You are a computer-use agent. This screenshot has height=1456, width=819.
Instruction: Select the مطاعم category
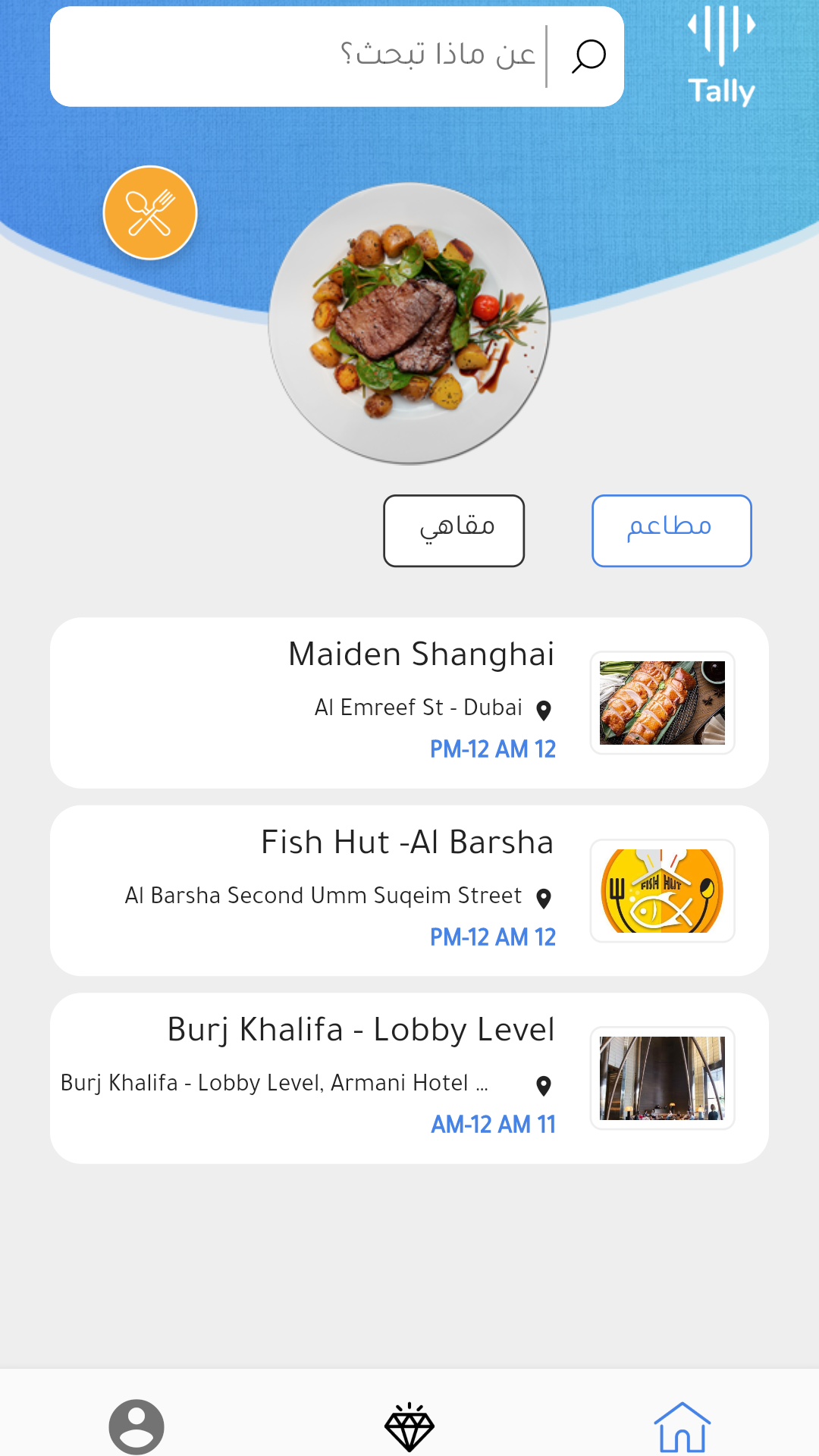(x=671, y=530)
